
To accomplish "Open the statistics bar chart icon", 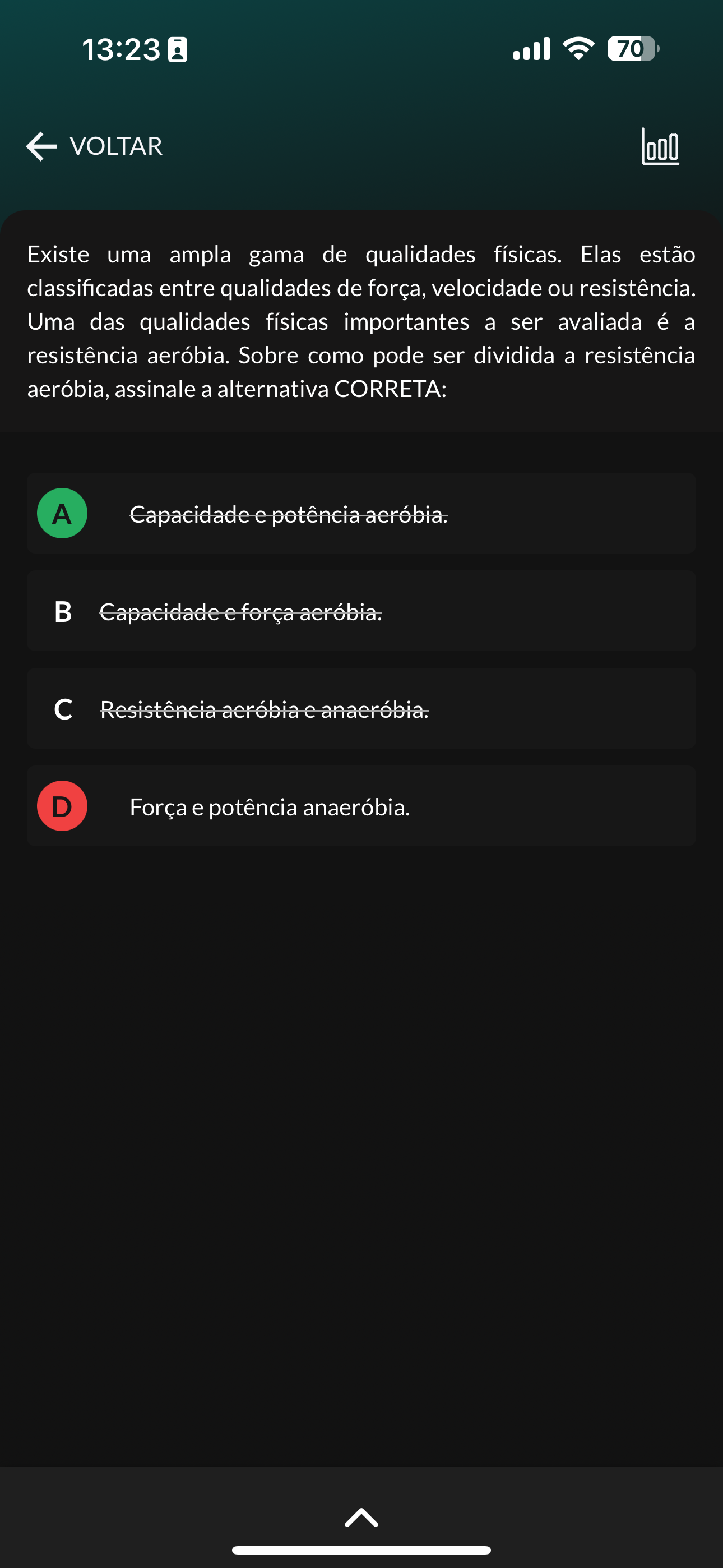I will (x=660, y=146).
